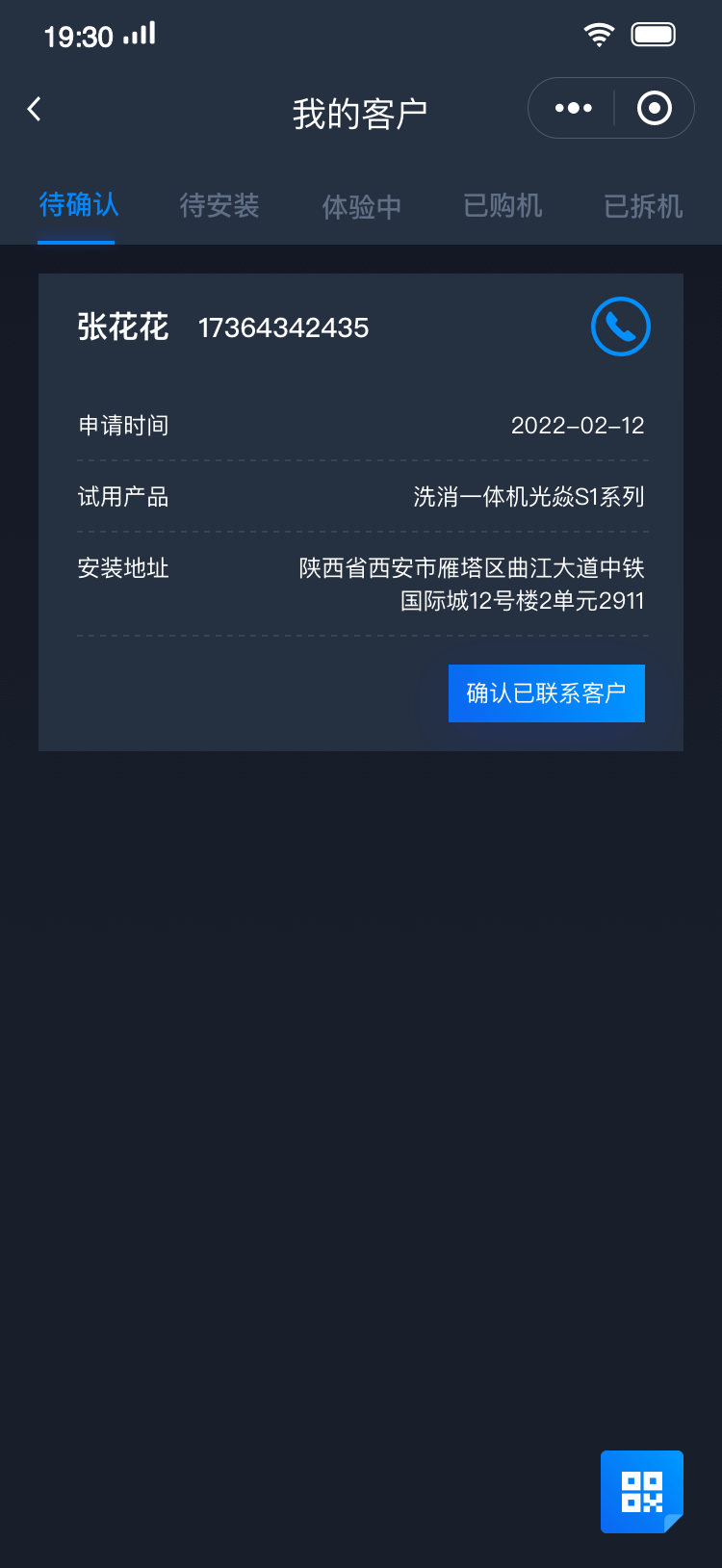Switch to the 待安装 tab
Screen dimensions: 722x1568
pyautogui.click(x=219, y=205)
